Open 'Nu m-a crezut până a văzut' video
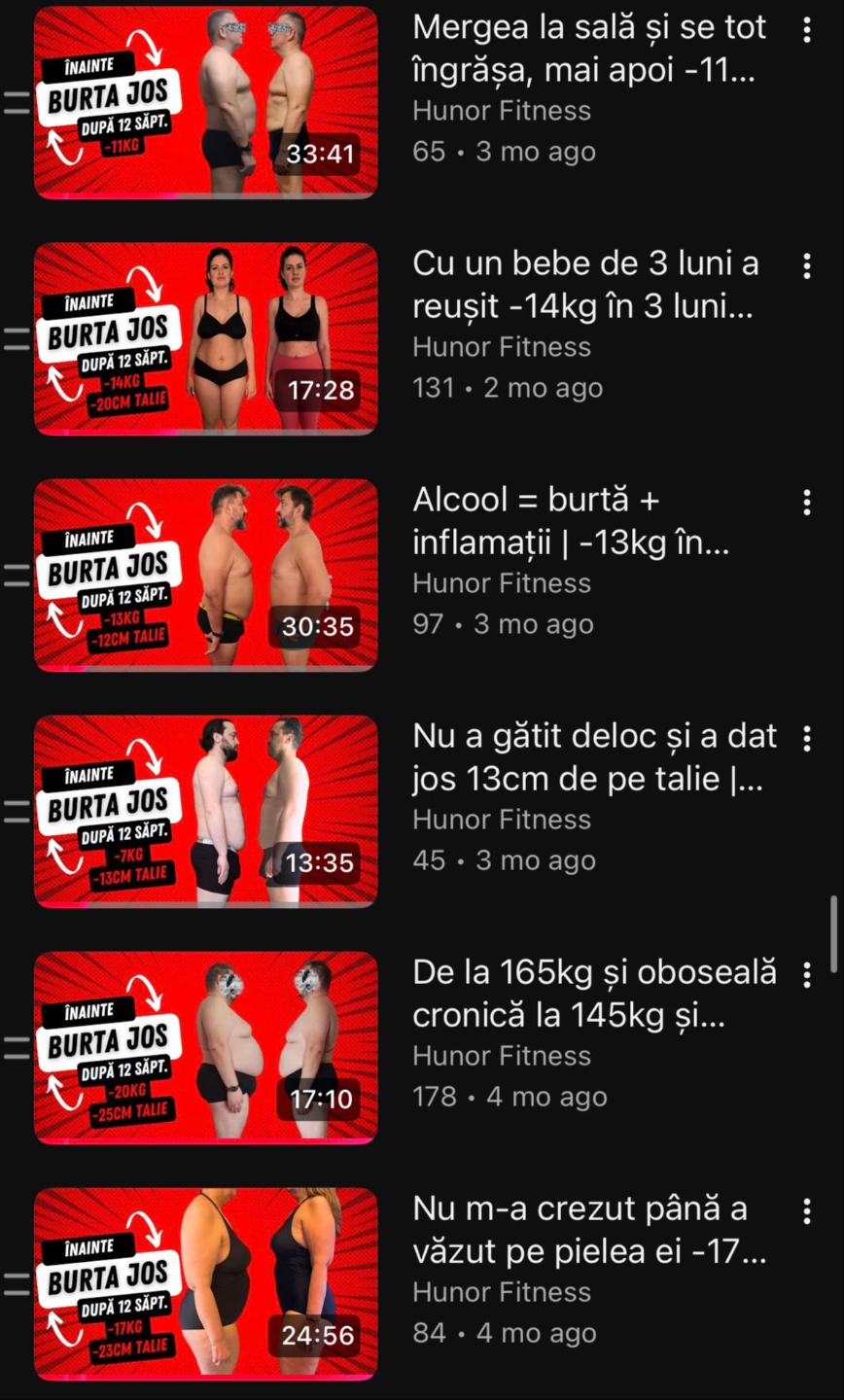Image resolution: width=844 pixels, height=1400 pixels. click(x=205, y=1282)
